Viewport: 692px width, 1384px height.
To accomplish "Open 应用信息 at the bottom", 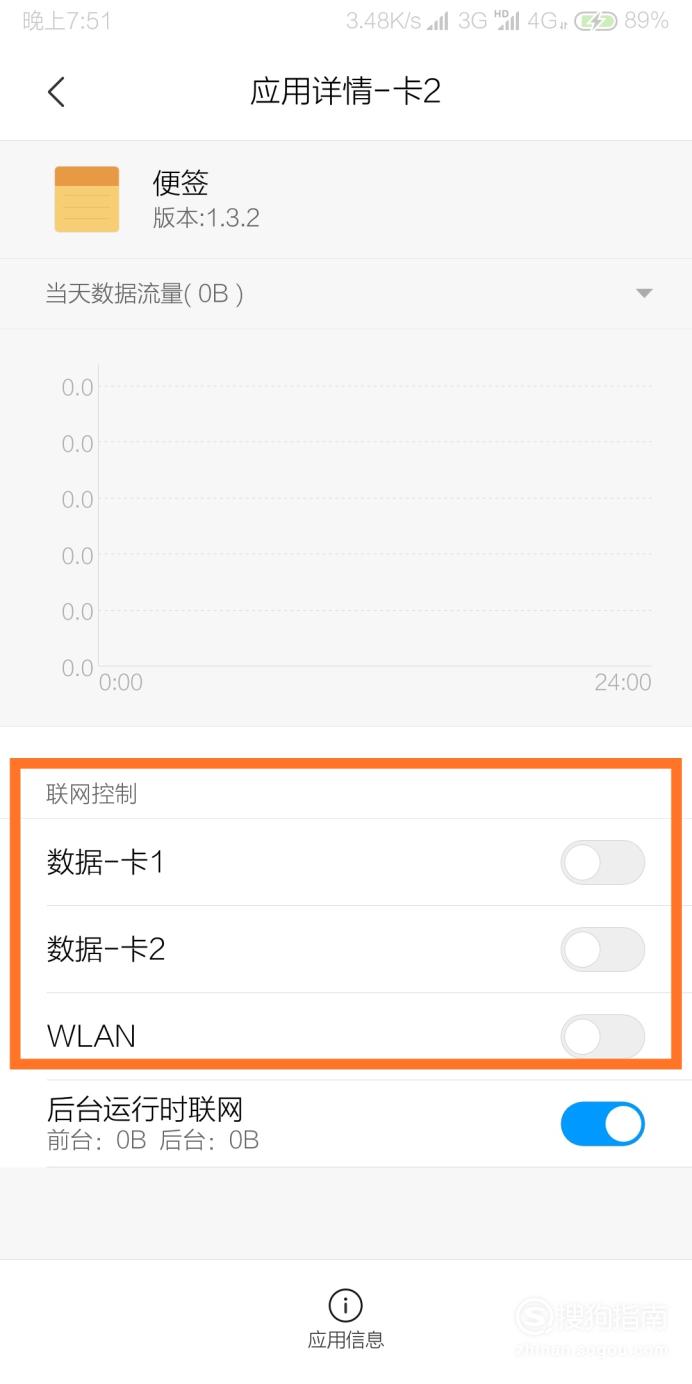I will pos(346,1320).
